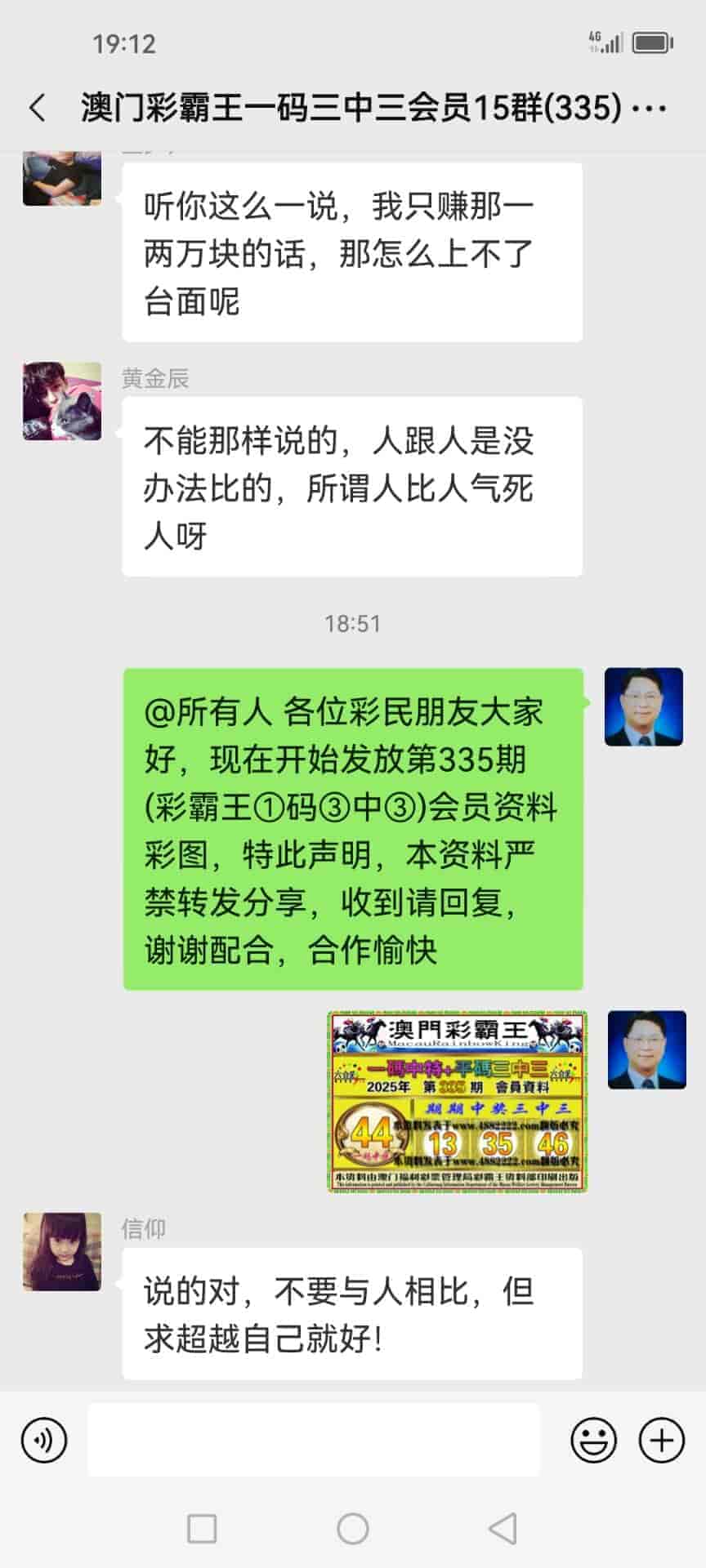
Task: View 黄金辰's profile avatar
Action: pos(62,401)
